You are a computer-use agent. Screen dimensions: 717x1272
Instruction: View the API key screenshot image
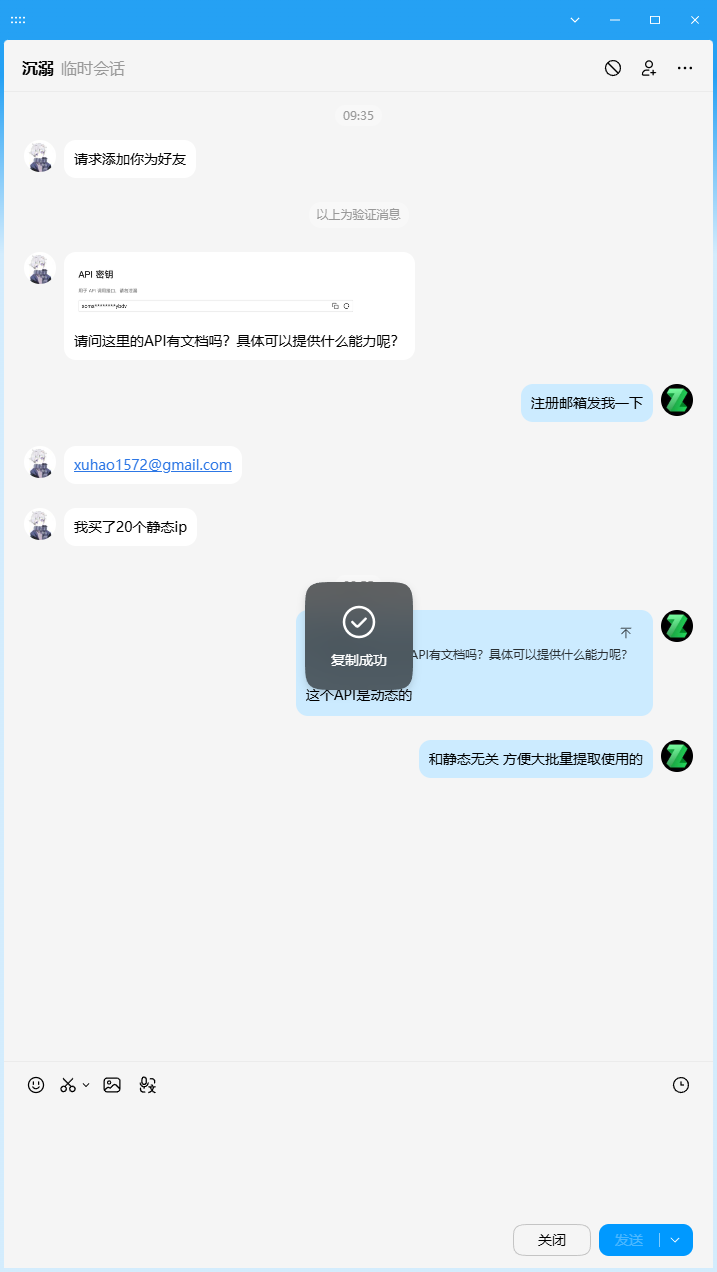pos(216,290)
